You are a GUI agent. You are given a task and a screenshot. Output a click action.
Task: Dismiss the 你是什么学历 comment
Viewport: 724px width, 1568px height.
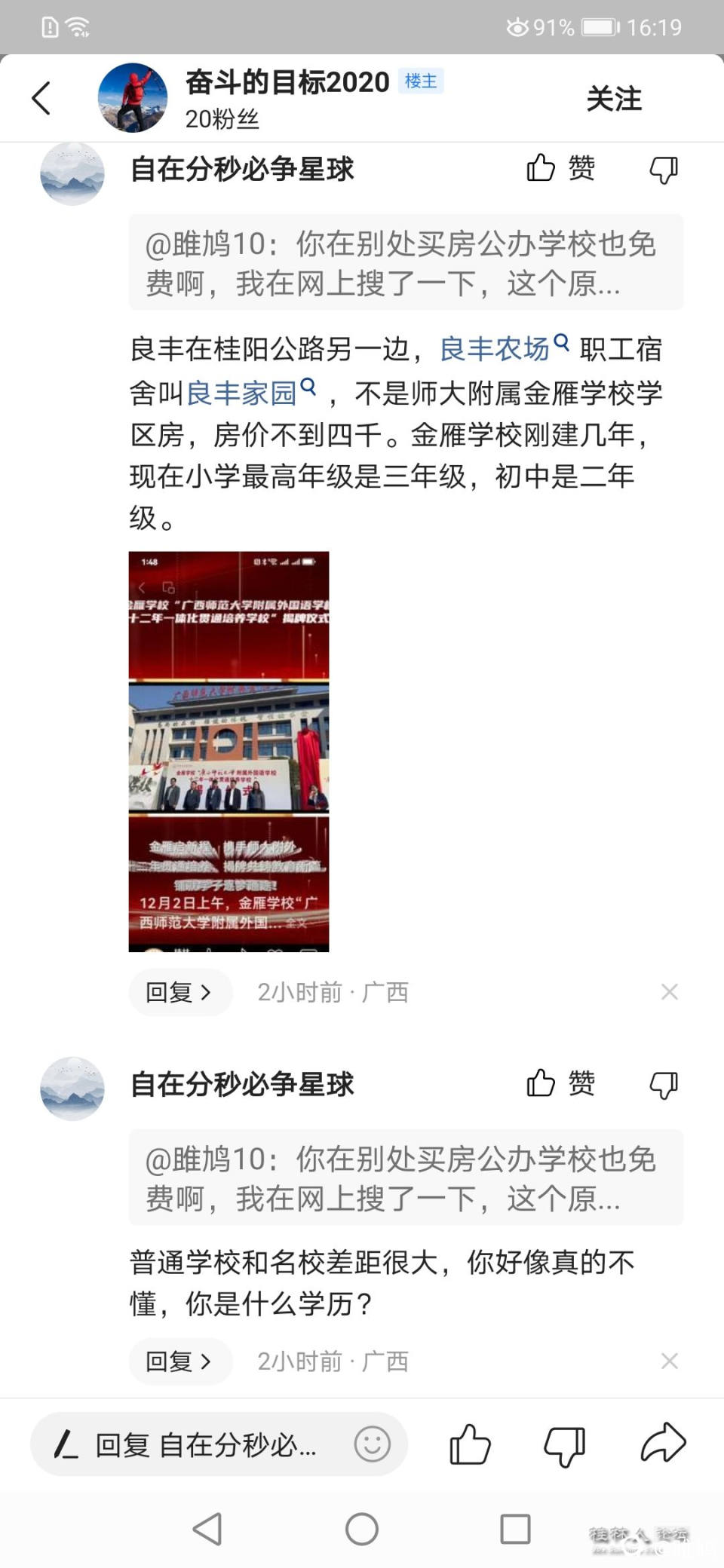pyautogui.click(x=669, y=1361)
